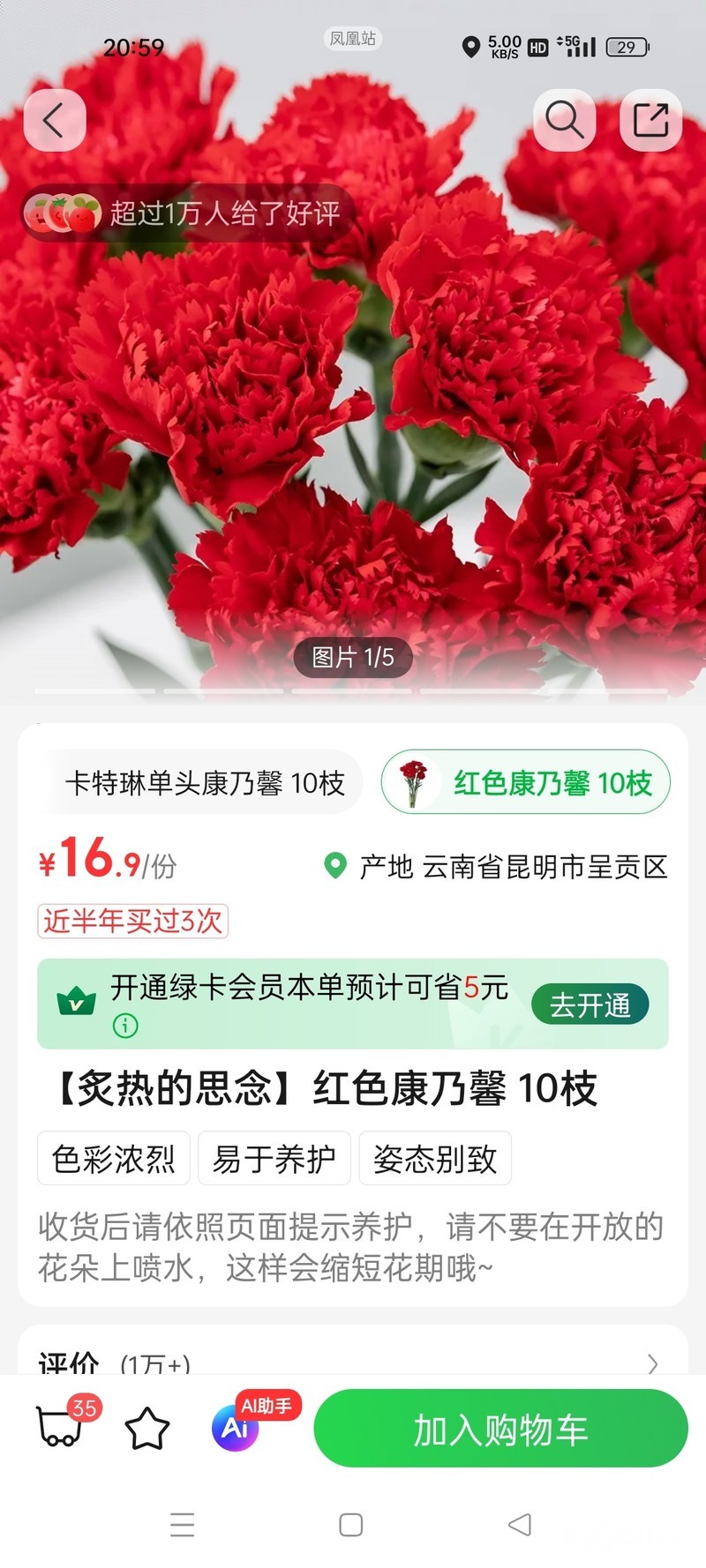Screen dimensions: 706x1568
Task: Tap 加入购物车 to add to cart
Action: [500, 1428]
